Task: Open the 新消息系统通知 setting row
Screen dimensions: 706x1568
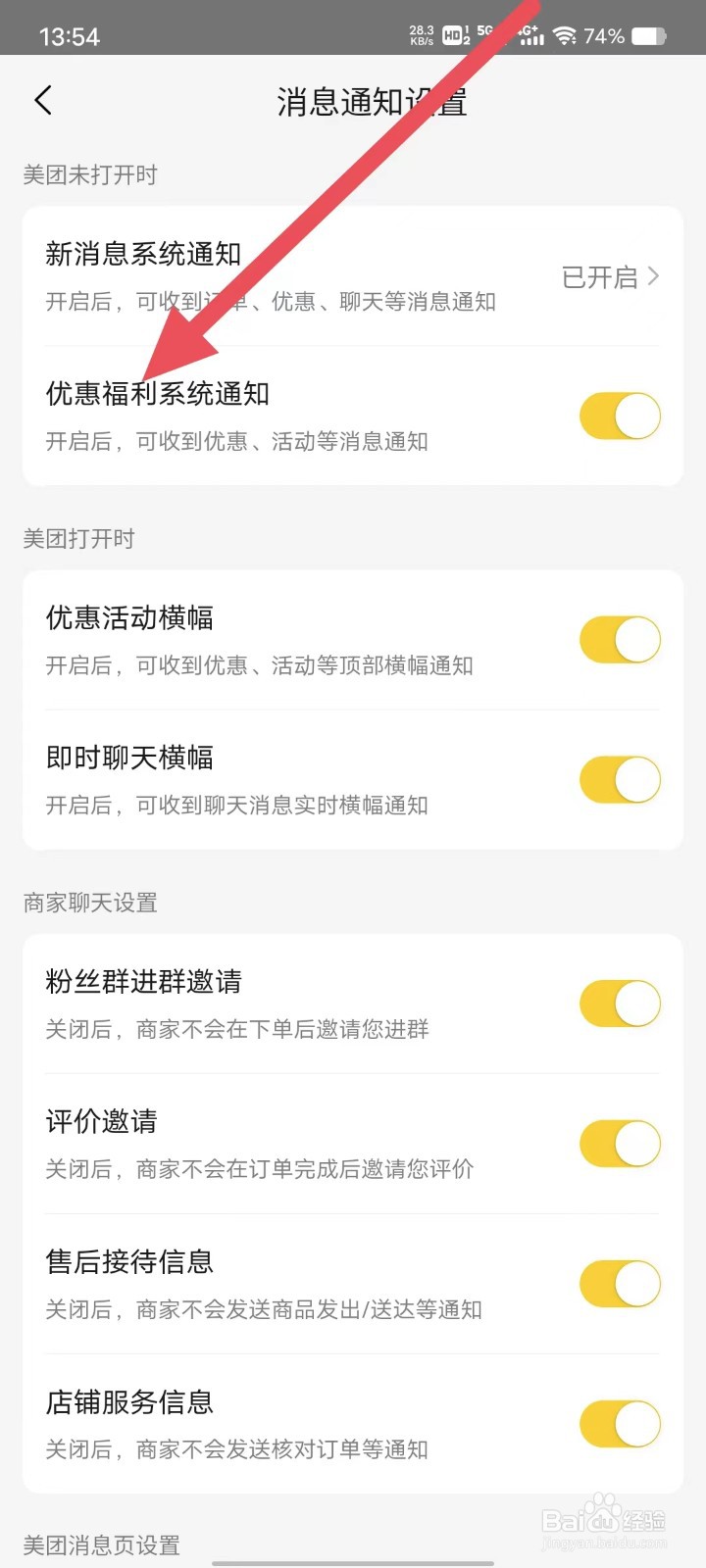Action: click(353, 276)
